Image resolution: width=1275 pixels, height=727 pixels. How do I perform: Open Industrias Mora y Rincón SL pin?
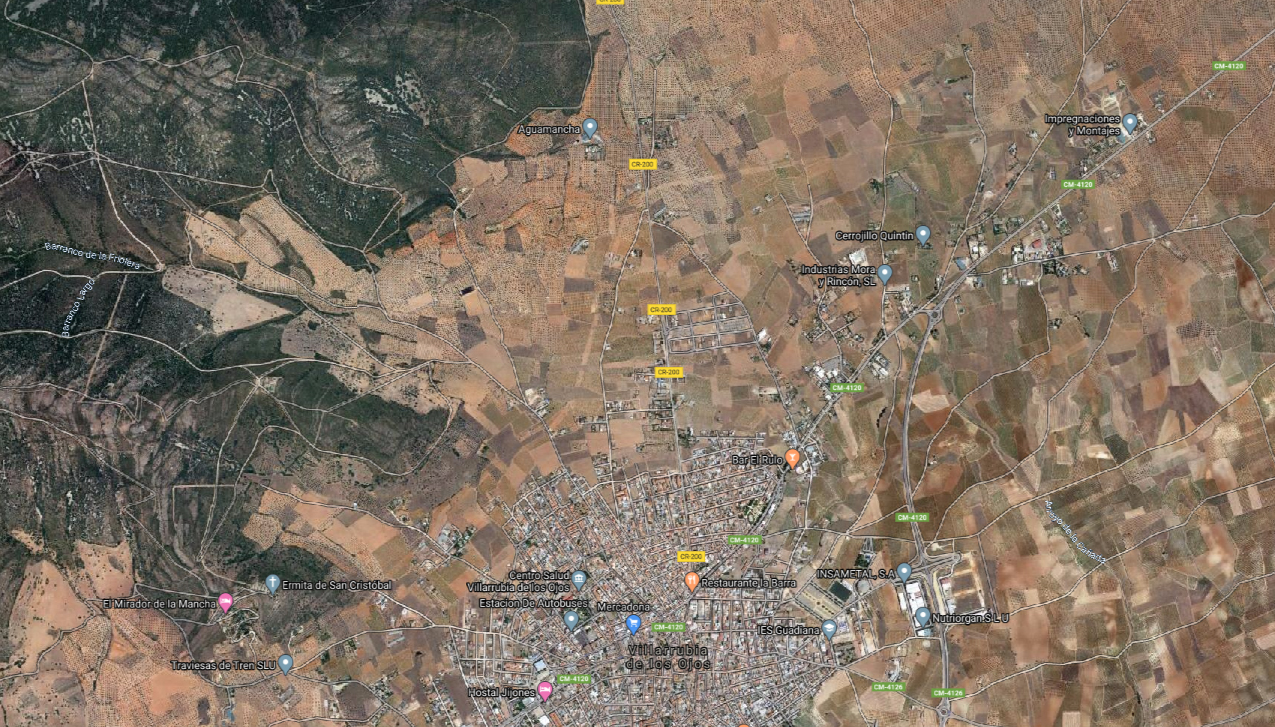[885, 273]
